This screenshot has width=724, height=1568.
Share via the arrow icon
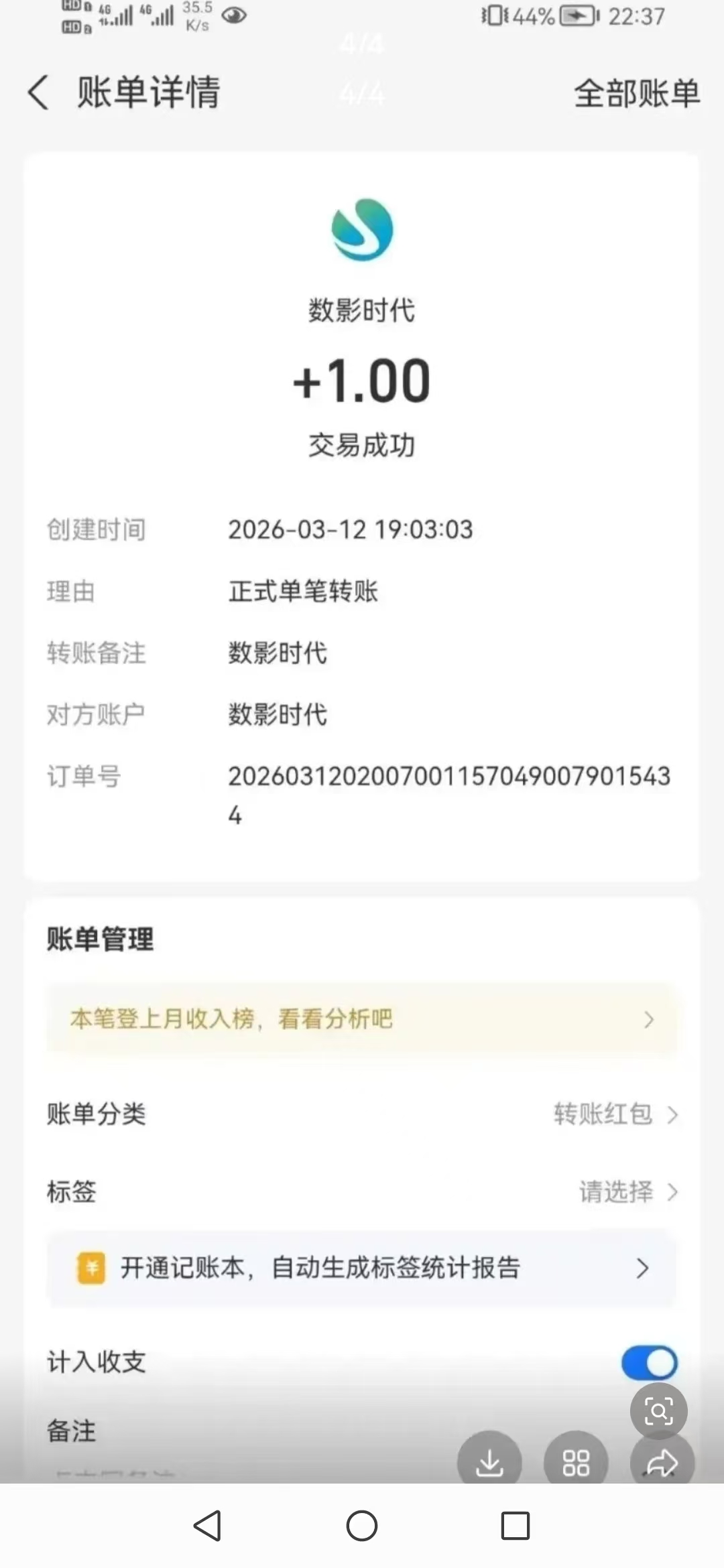[662, 1463]
